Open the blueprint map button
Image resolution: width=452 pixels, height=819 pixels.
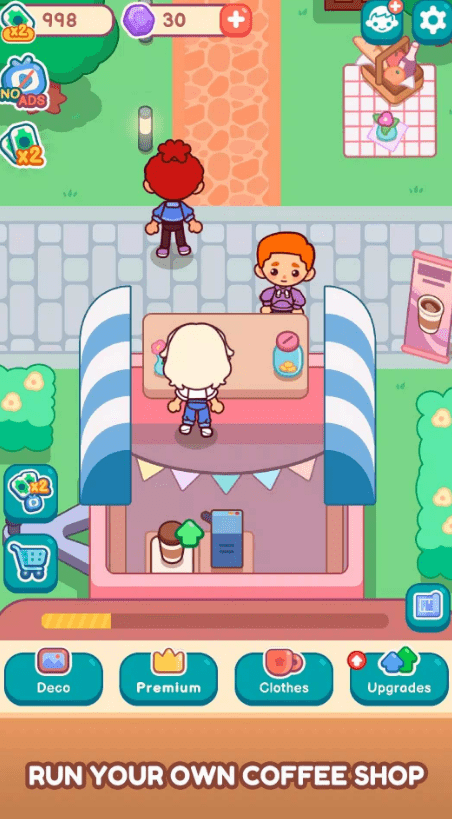pos(427,608)
